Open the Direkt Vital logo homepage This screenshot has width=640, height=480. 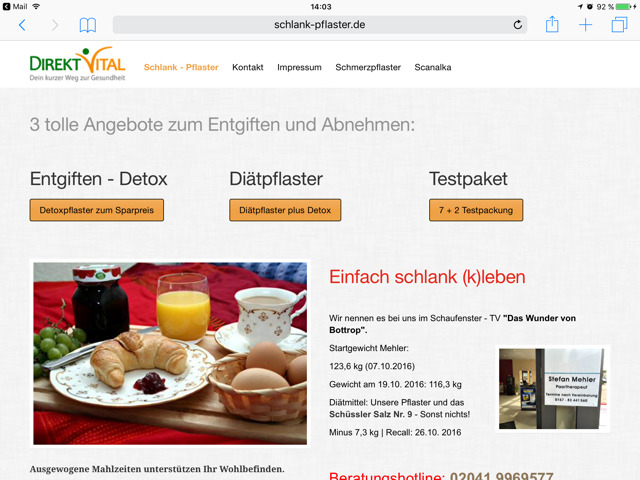pyautogui.click(x=77, y=65)
